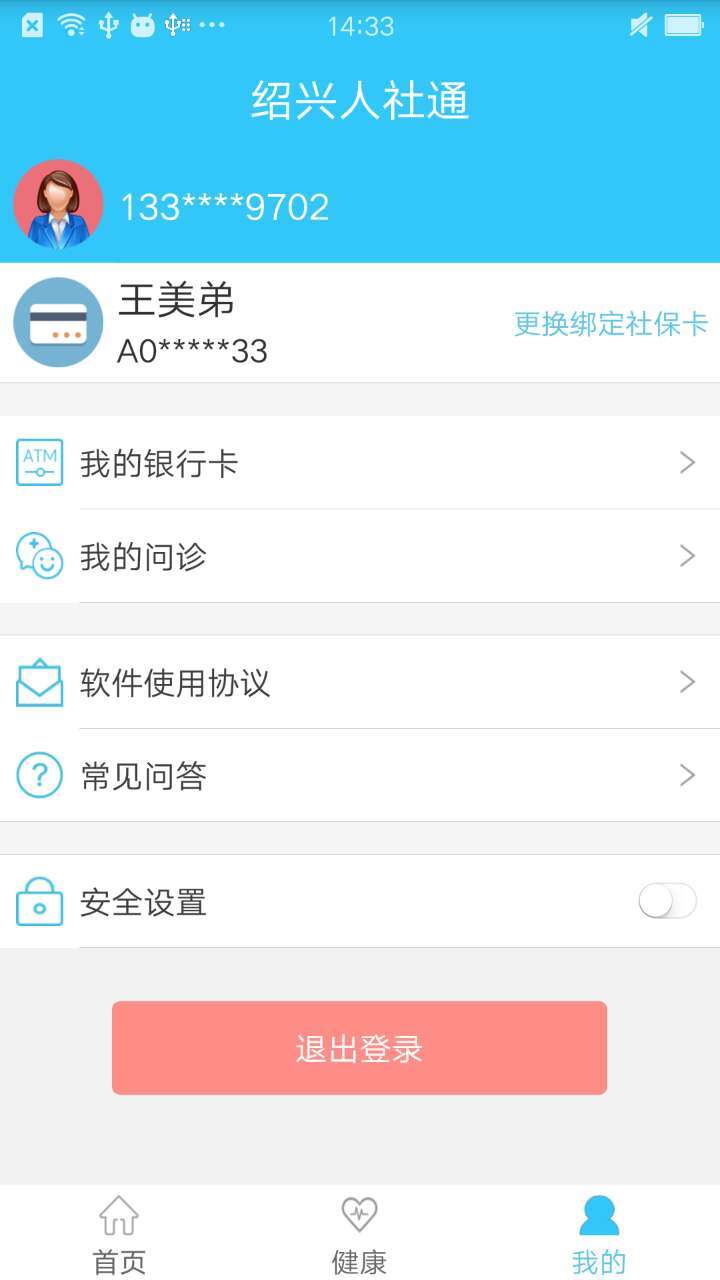Viewport: 720px width, 1280px height.
Task: Select the 我的 tab
Action: click(x=599, y=1235)
